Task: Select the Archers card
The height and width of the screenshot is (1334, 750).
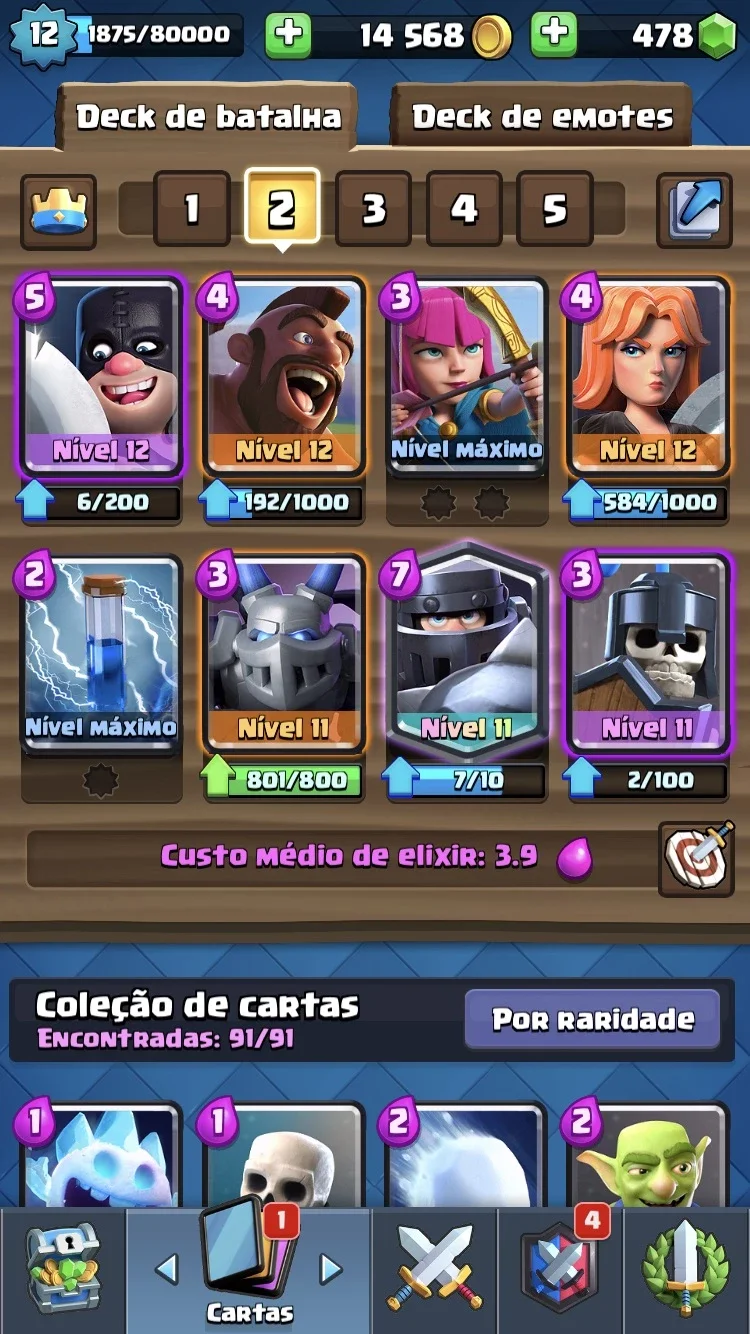Action: tap(466, 377)
